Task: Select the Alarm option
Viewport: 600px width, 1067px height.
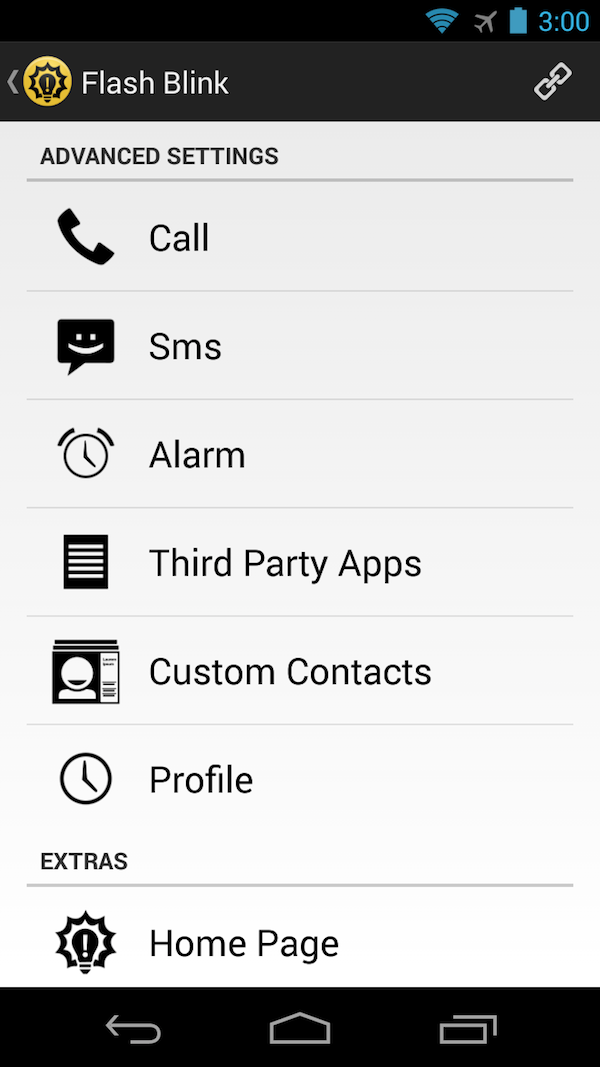Action: (300, 455)
